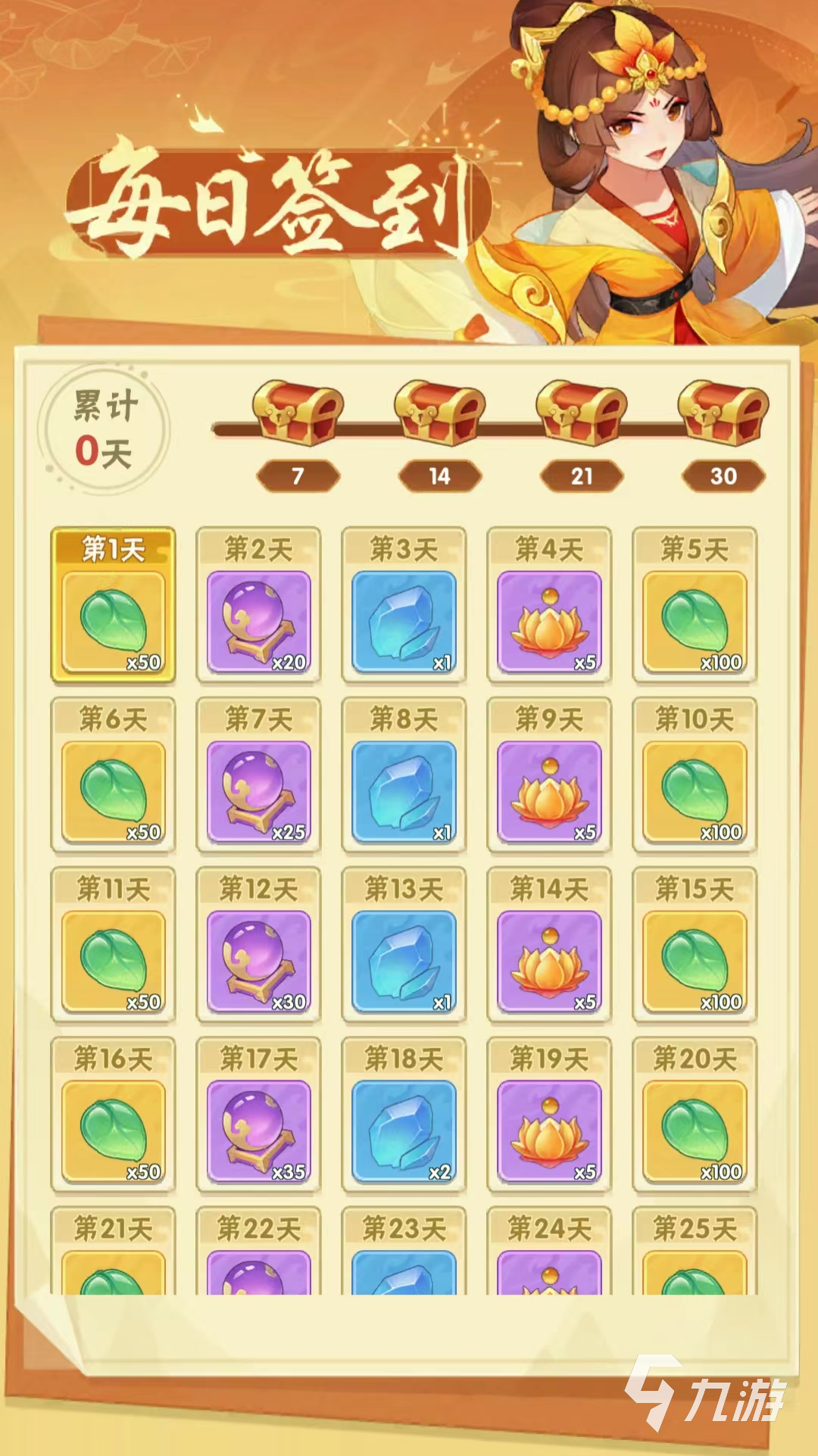The height and width of the screenshot is (1456, 818).
Task: Tap the 21-day treasure chest
Action: click(582, 412)
